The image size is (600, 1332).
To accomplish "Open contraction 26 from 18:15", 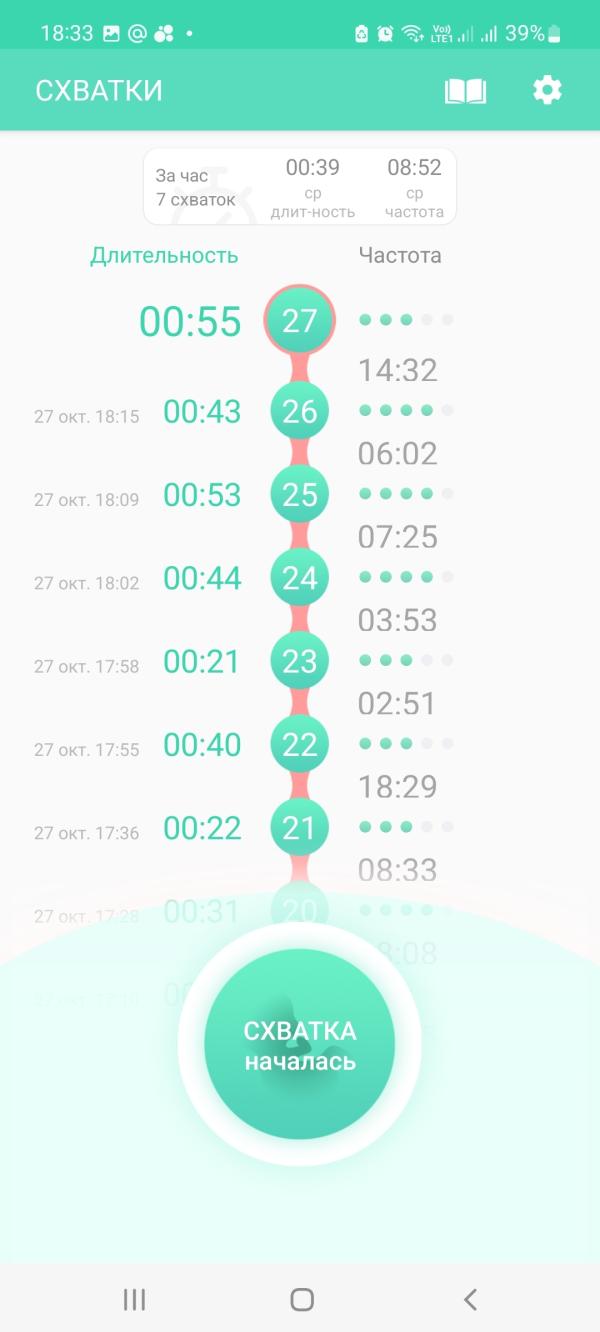I will 299,411.
